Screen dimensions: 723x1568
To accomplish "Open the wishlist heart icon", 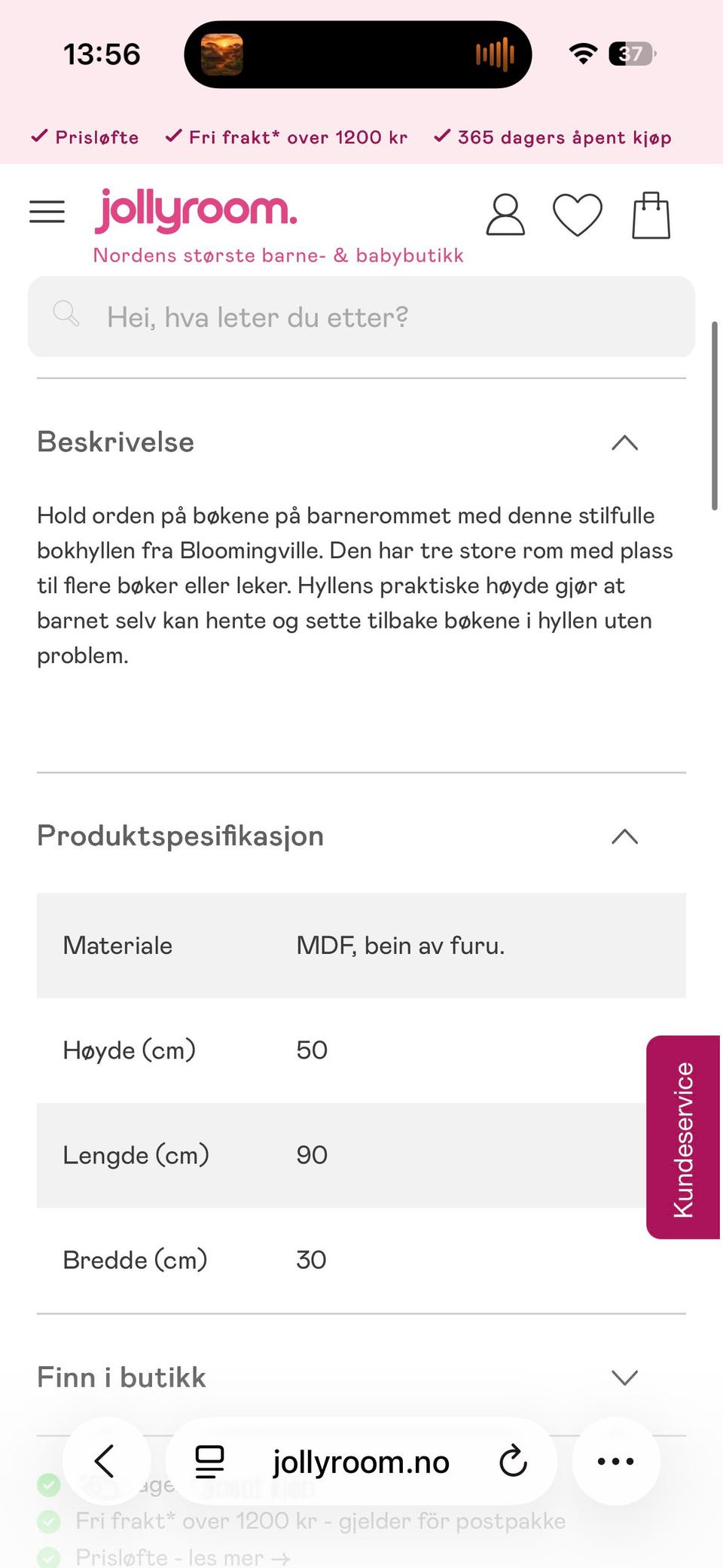I will click(x=578, y=215).
